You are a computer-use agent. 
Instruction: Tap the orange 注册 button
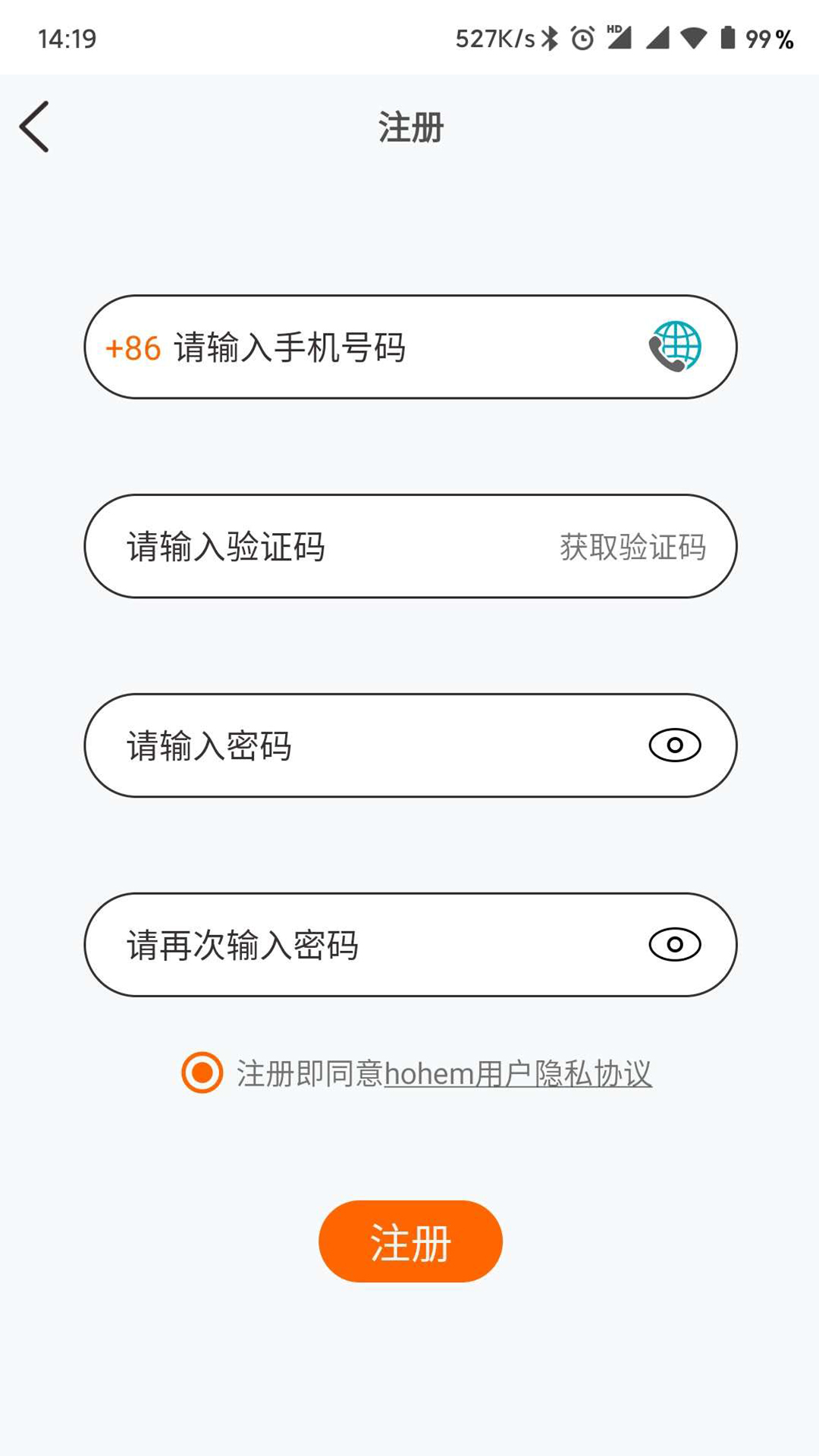point(410,1241)
